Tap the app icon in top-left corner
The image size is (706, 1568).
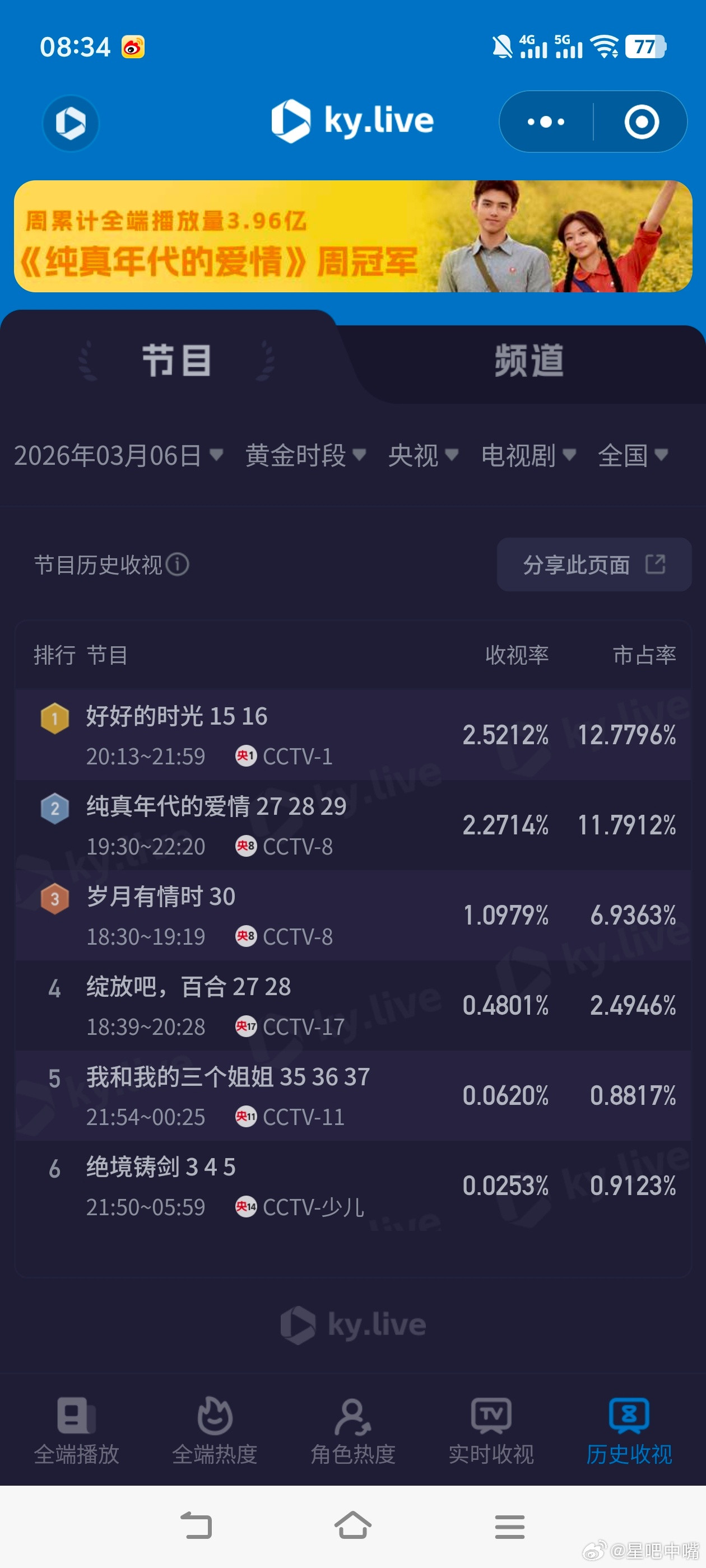[71, 121]
